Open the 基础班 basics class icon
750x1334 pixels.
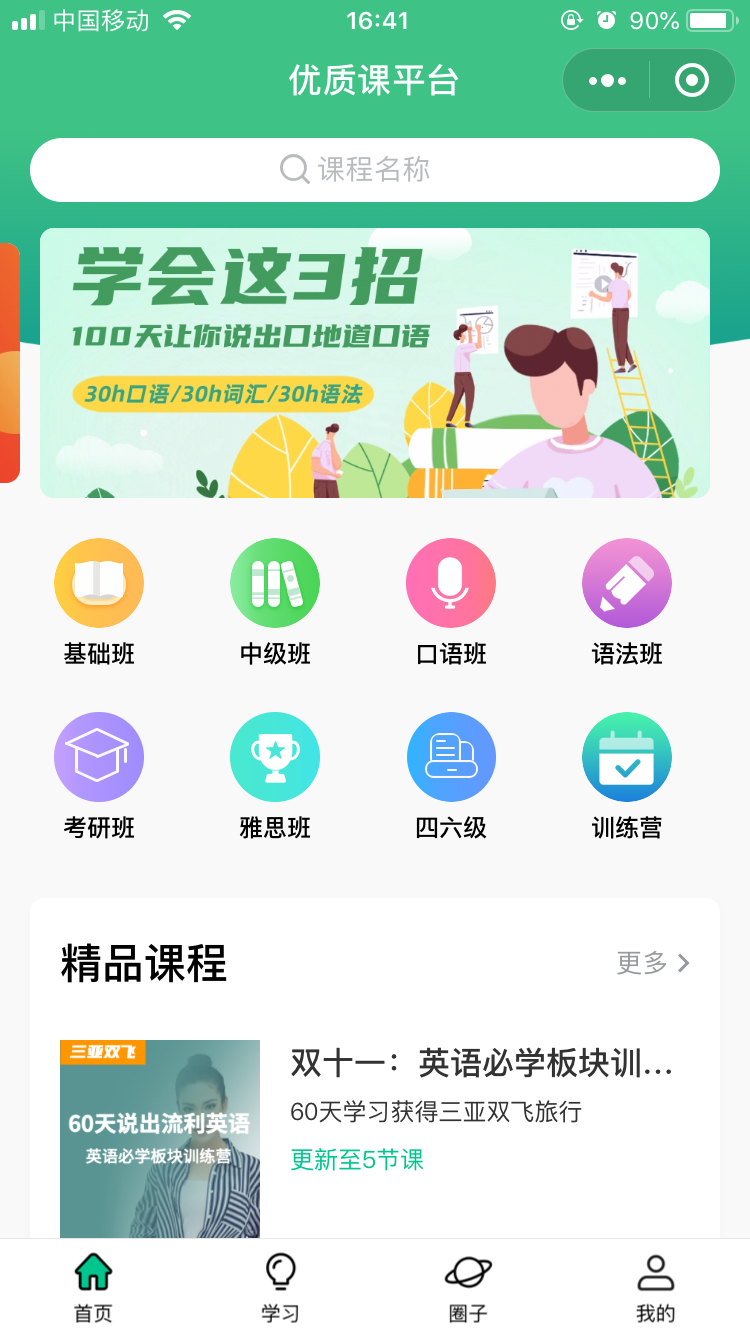pos(99,582)
